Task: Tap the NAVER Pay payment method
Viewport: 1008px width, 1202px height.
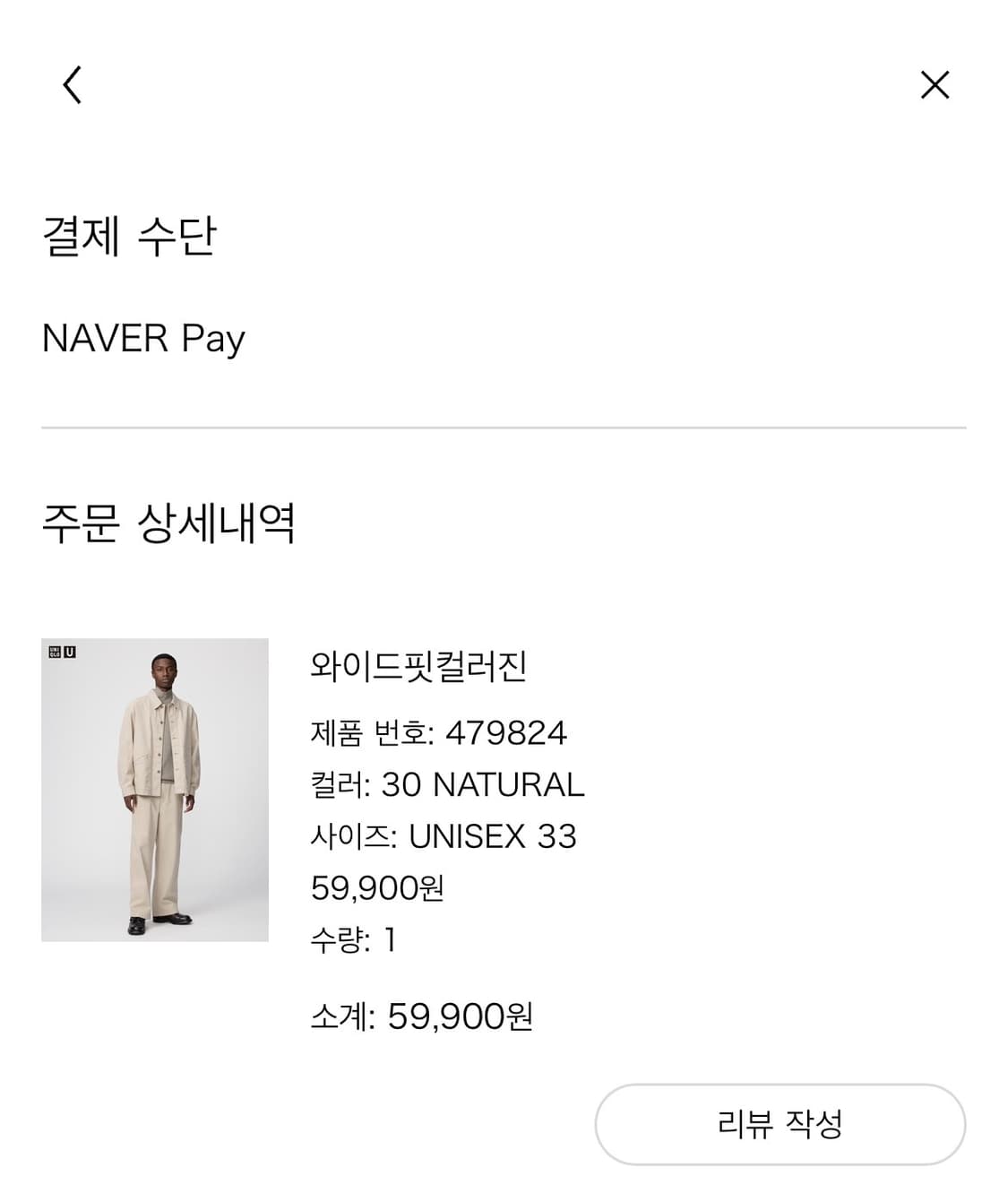Action: 143,338
